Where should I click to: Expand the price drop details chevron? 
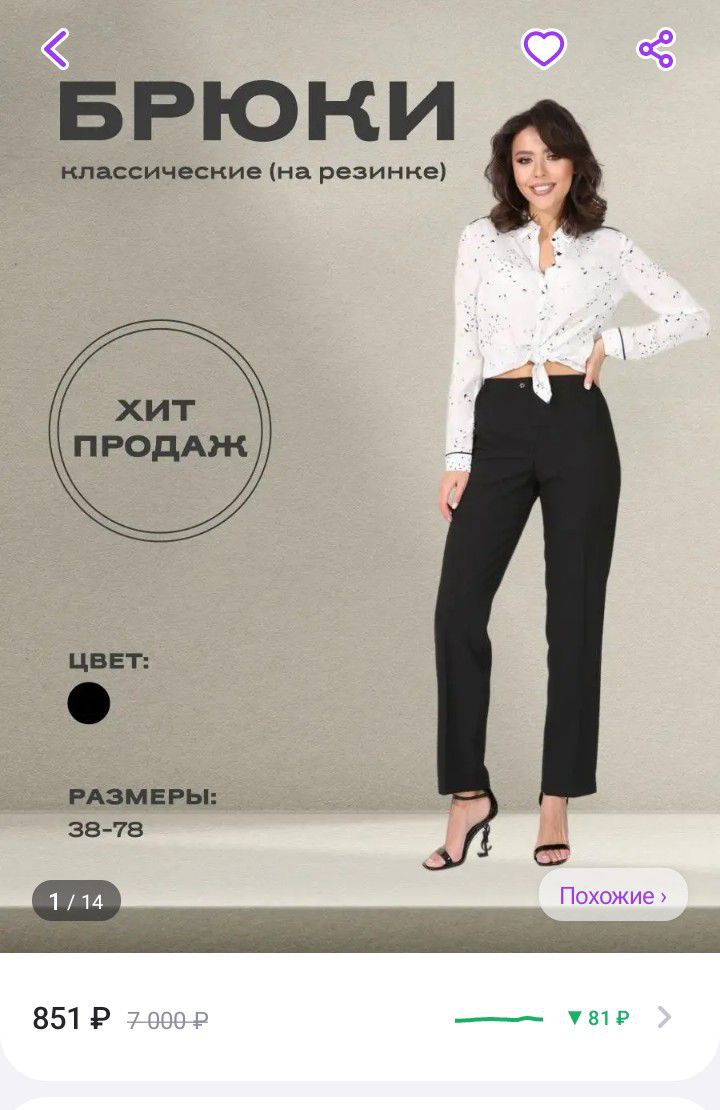[665, 1017]
